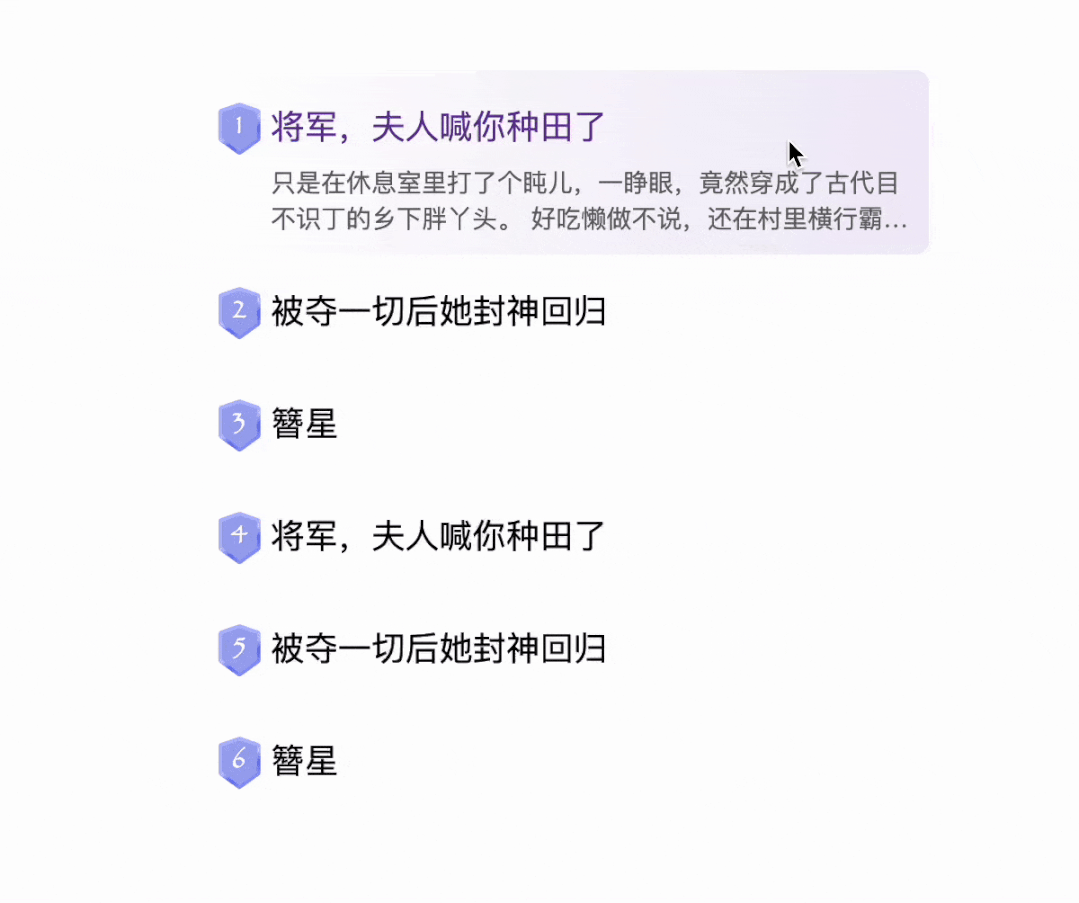This screenshot has height=903, width=1079.
Task: Choose the rank 4 entry 将军，夫人喊你种田了
Action: pyautogui.click(x=438, y=537)
